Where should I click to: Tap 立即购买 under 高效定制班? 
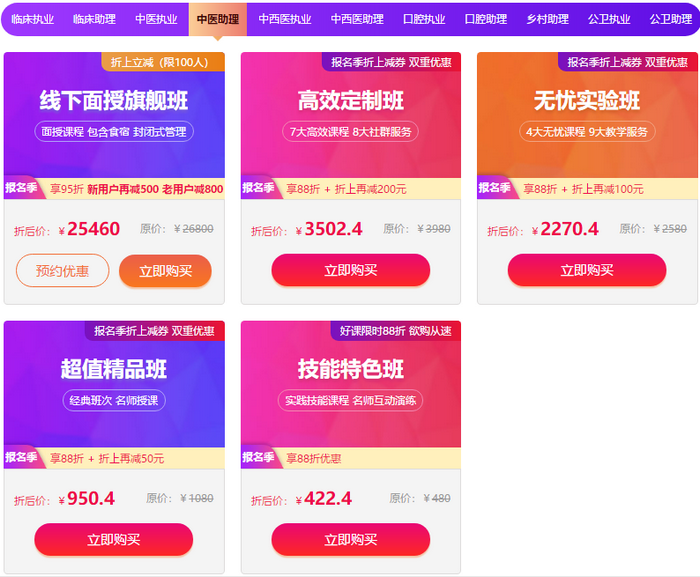[x=351, y=270]
